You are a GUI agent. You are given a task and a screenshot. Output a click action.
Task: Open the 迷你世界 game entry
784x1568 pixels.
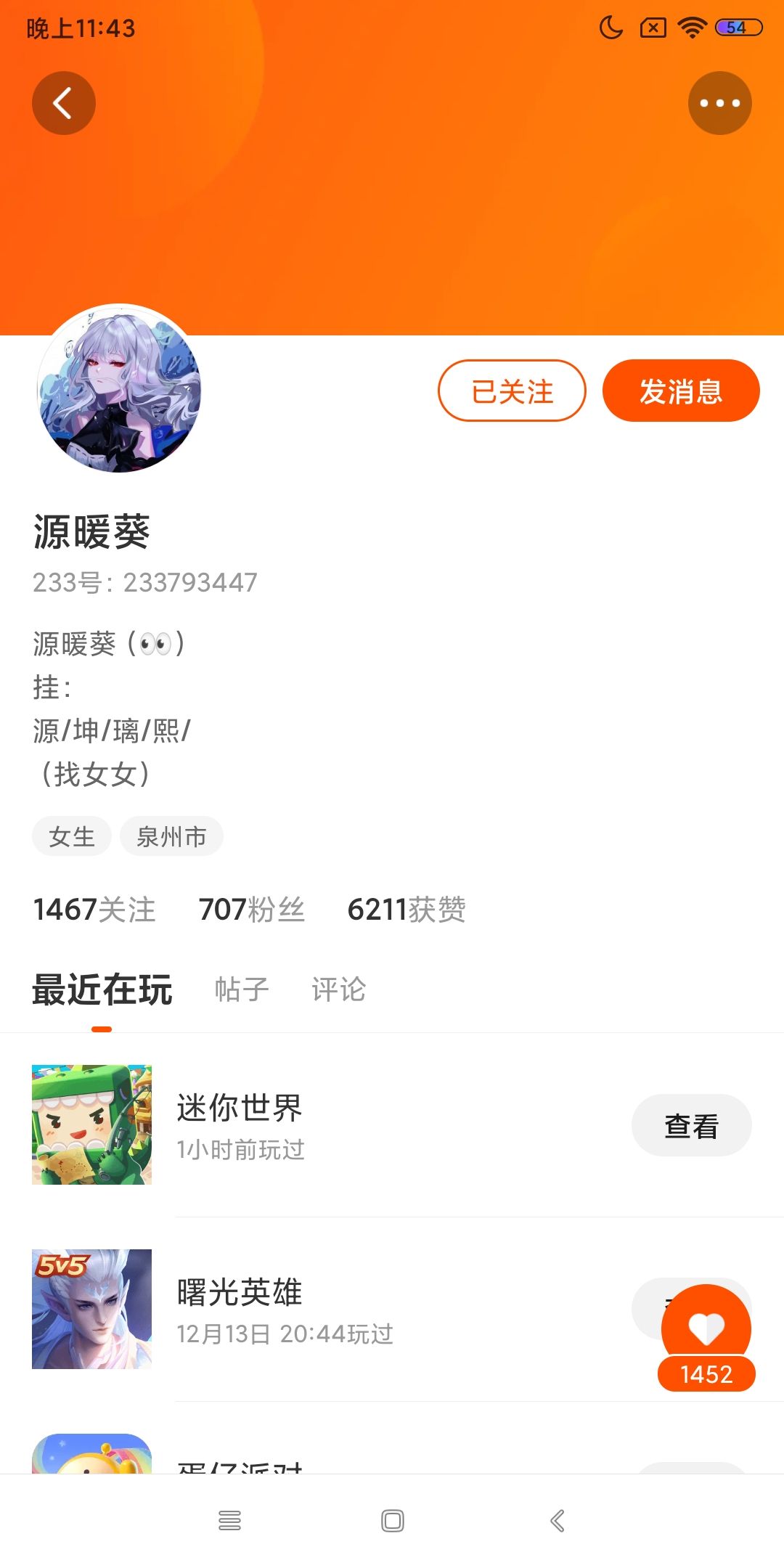click(240, 1125)
